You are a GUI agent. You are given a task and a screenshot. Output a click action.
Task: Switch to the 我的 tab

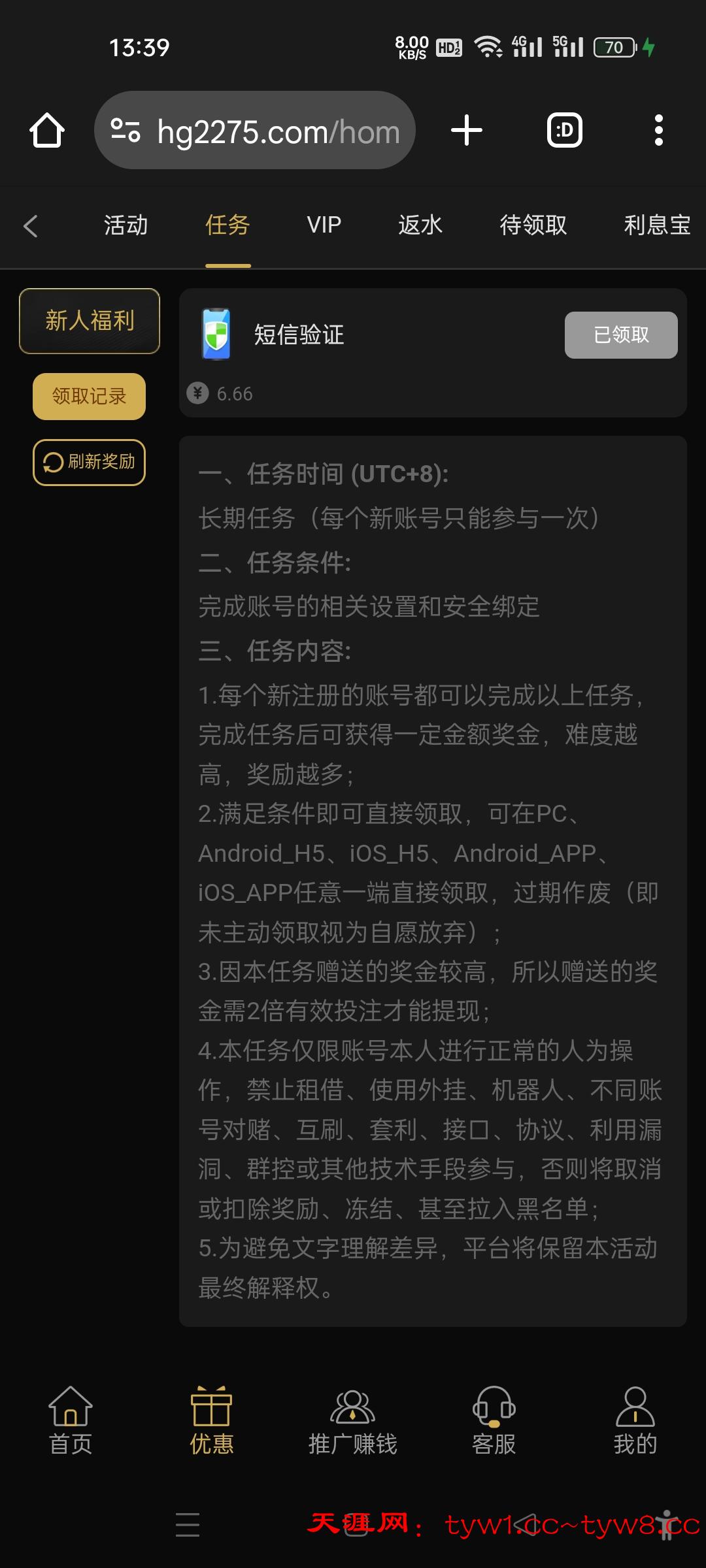[635, 1421]
